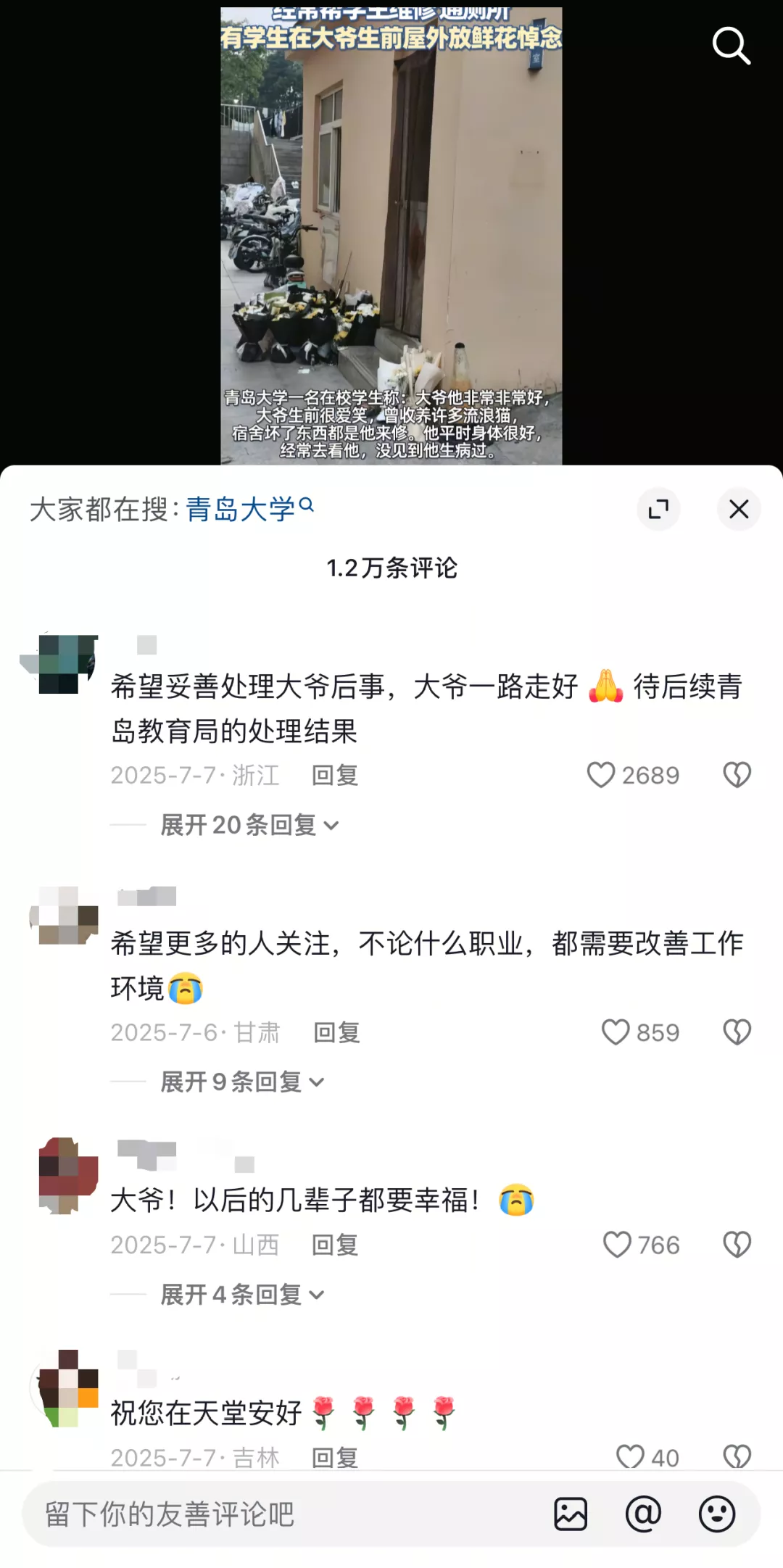Screen dimensions: 783x1568
Task: Dislike the comment from 山西
Action: 737,1245
